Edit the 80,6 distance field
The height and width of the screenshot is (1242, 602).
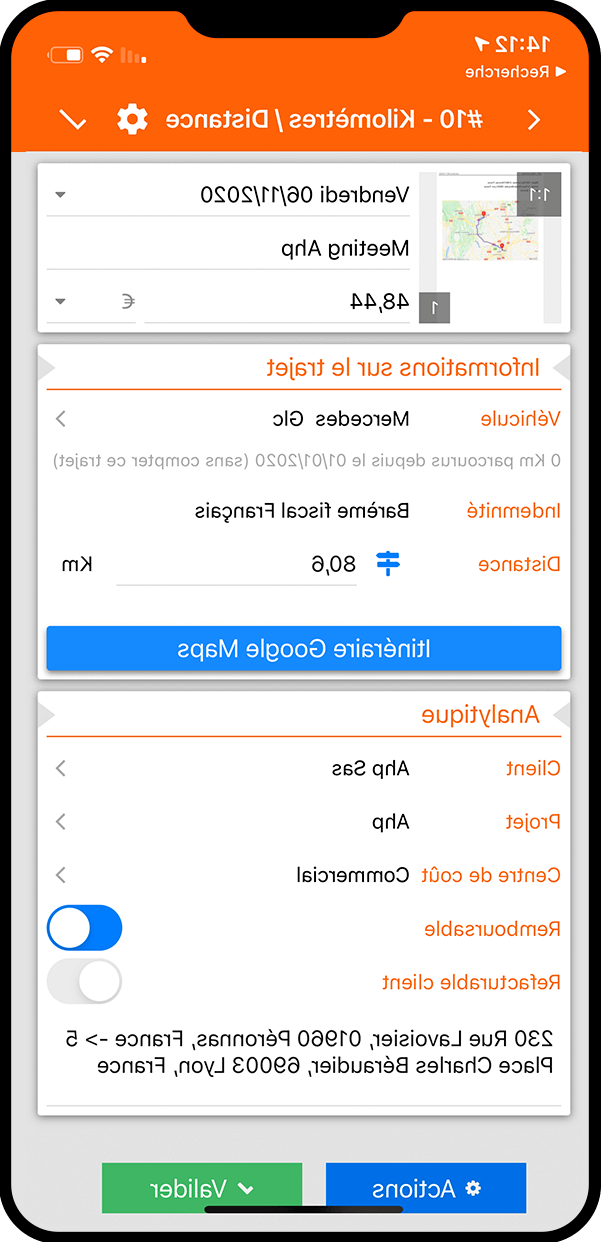(x=237, y=564)
